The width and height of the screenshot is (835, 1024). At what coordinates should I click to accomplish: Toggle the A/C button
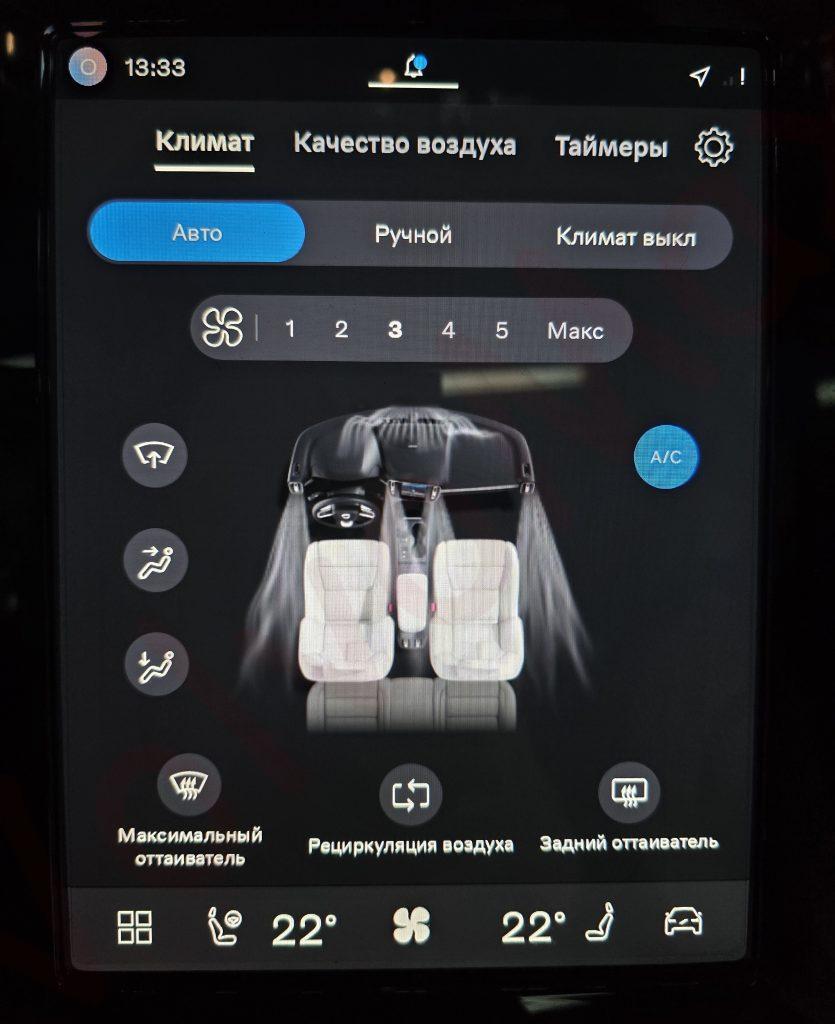coord(665,457)
